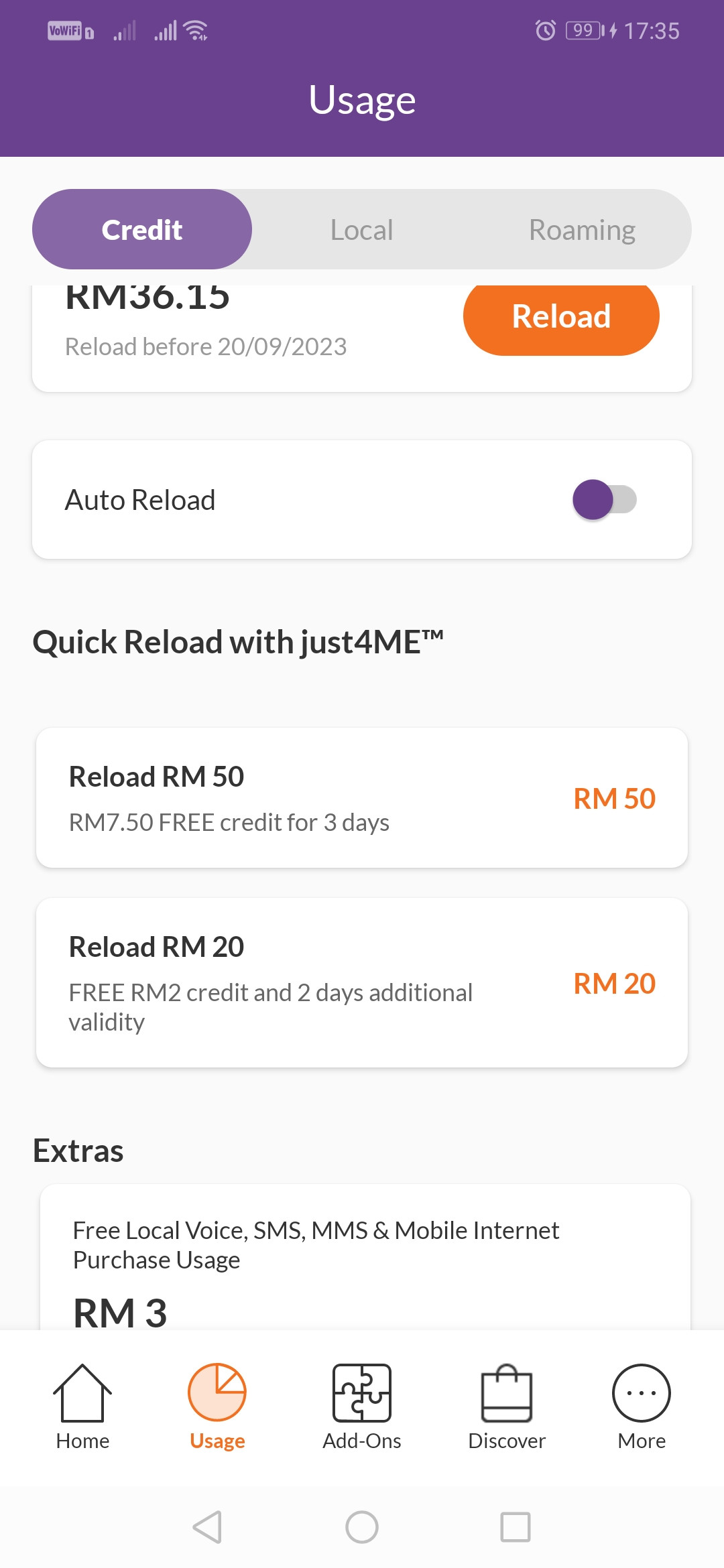Toggle the Auto Reload switch
724x1568 pixels.
click(604, 500)
